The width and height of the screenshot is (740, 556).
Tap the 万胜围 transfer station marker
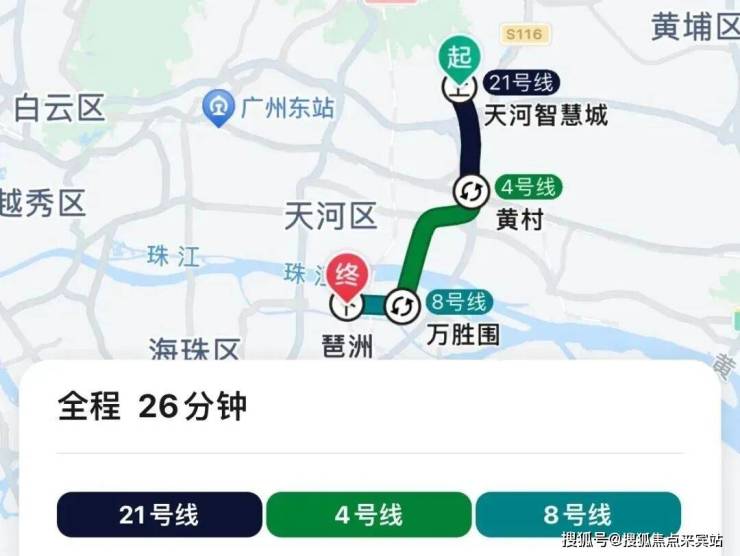click(402, 305)
